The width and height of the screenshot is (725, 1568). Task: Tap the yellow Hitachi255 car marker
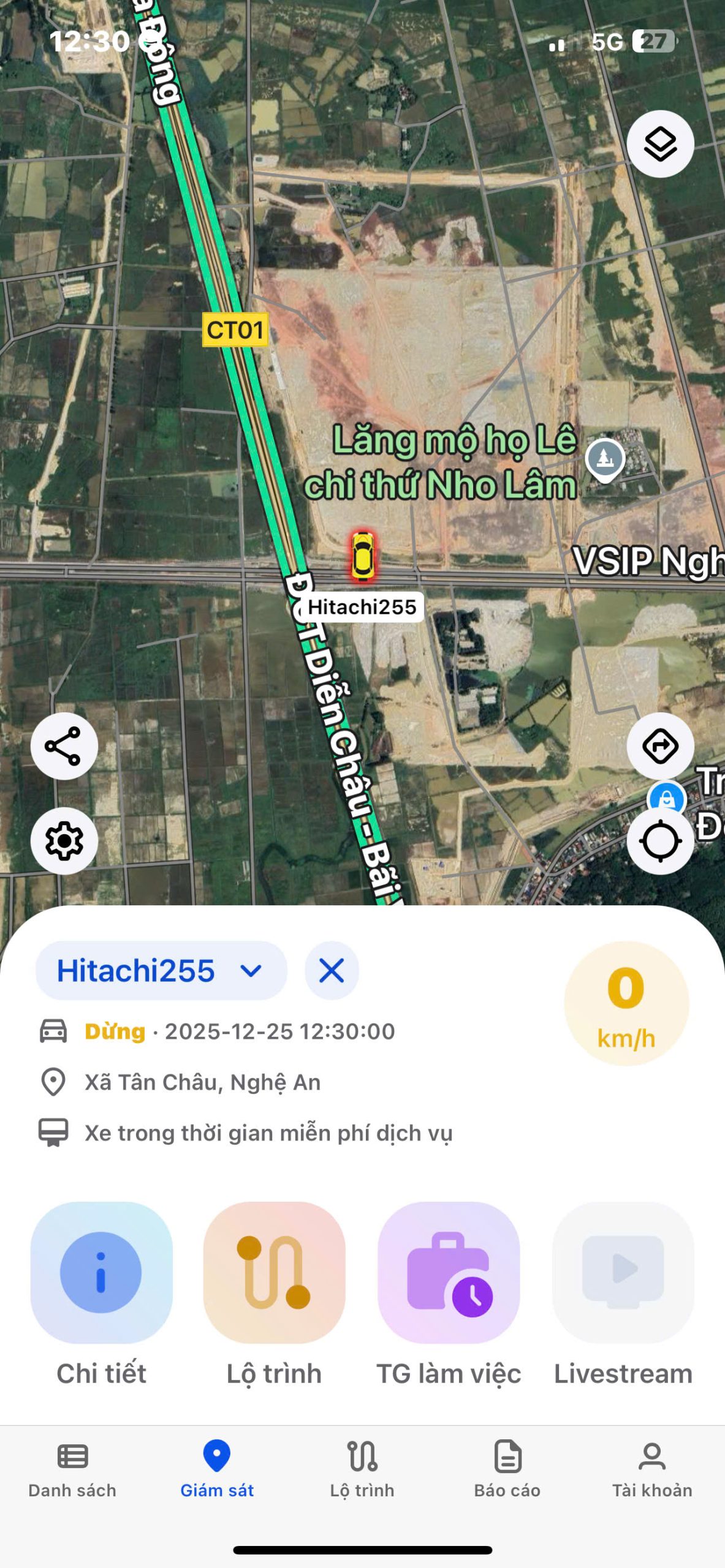(363, 556)
